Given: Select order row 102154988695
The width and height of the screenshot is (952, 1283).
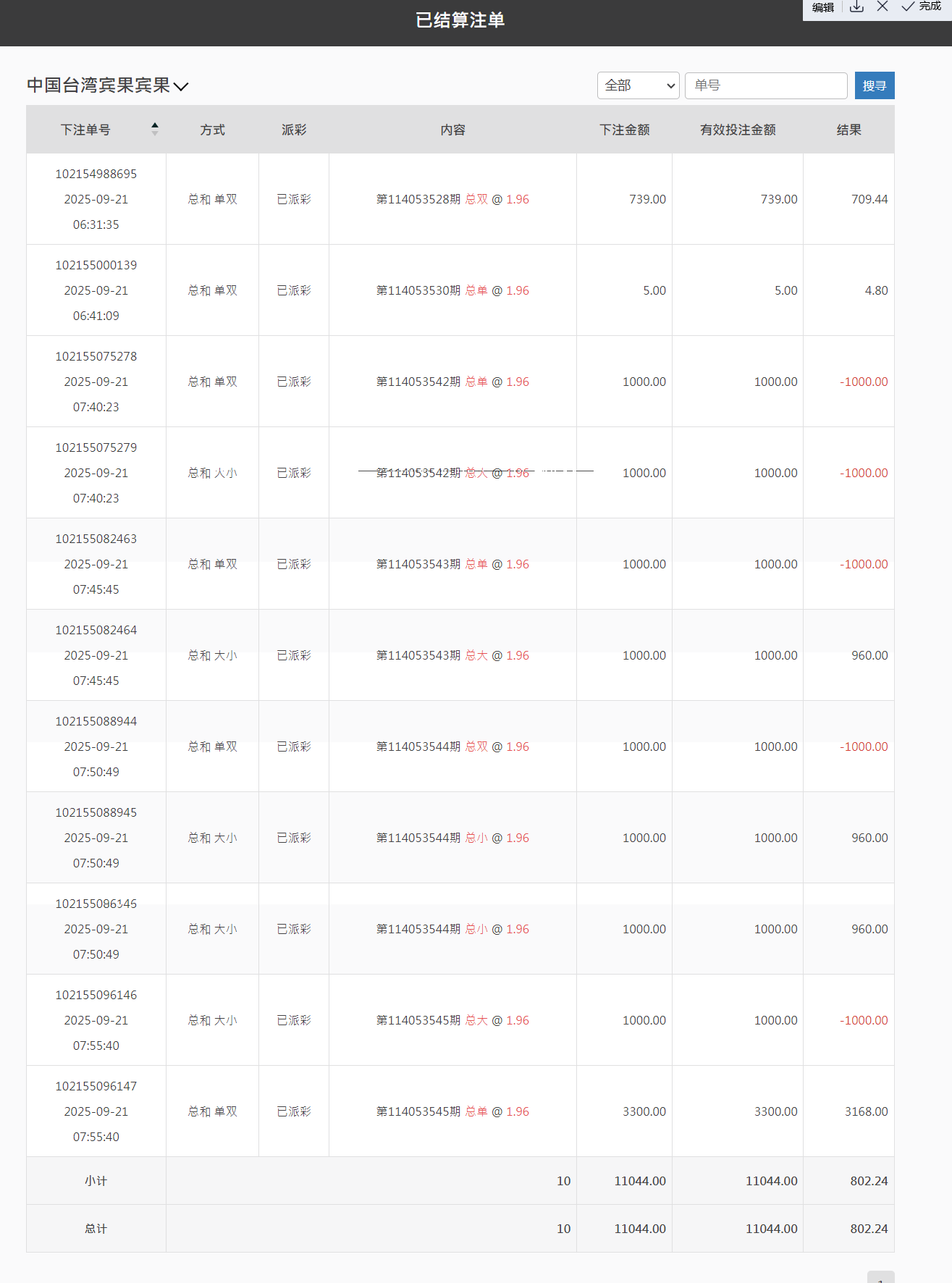Looking at the screenshot, I should [x=96, y=199].
